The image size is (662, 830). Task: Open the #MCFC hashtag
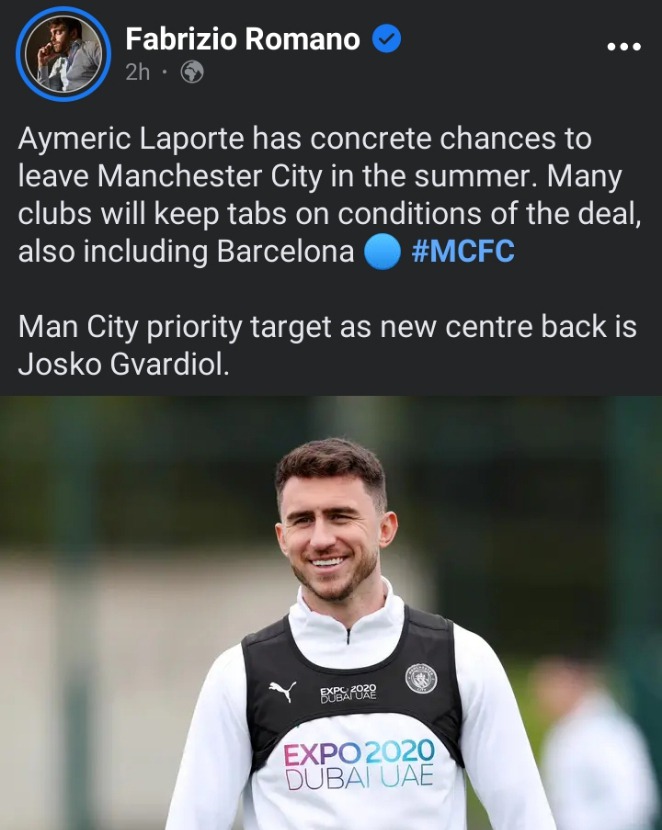(462, 251)
